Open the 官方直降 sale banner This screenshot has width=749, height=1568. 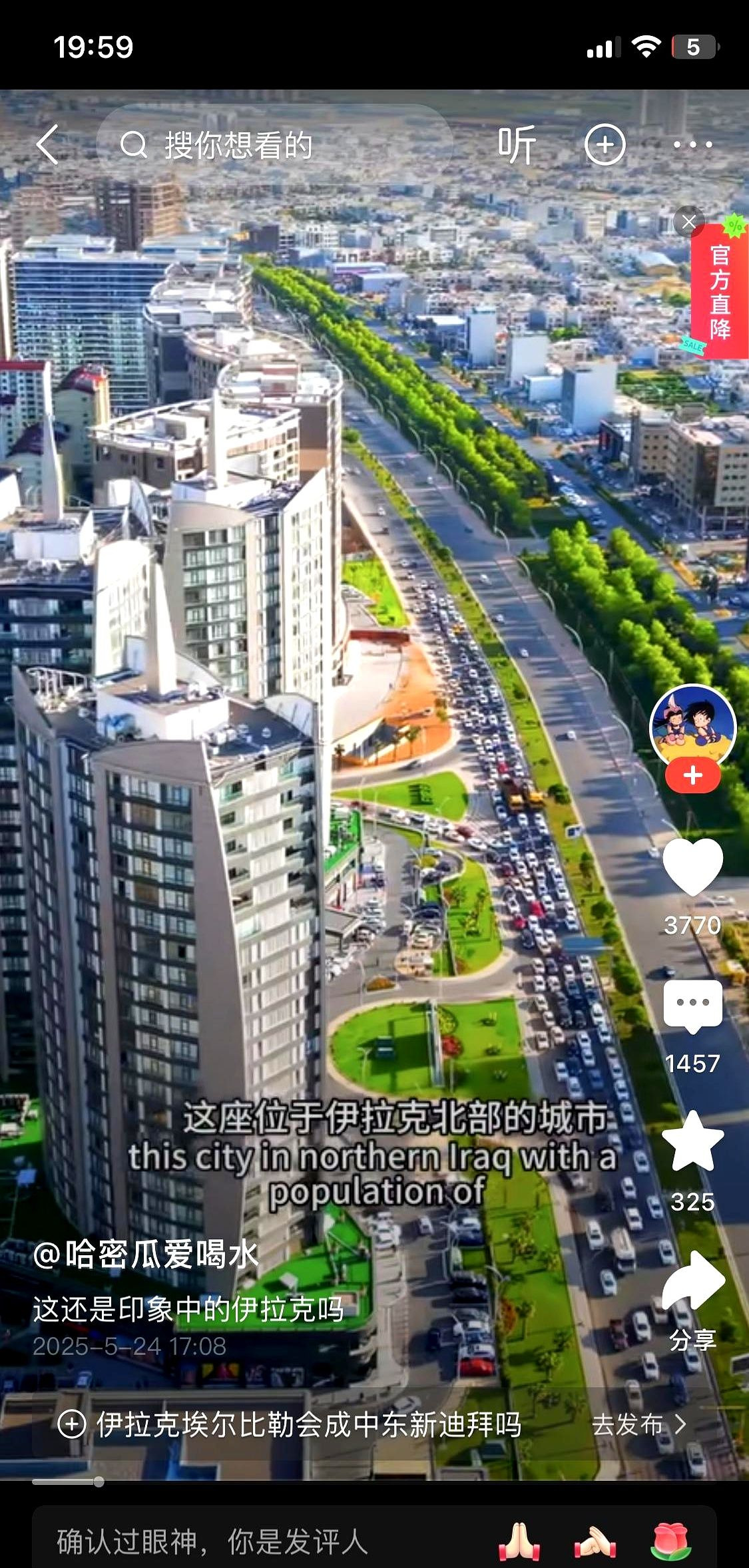[x=719, y=291]
